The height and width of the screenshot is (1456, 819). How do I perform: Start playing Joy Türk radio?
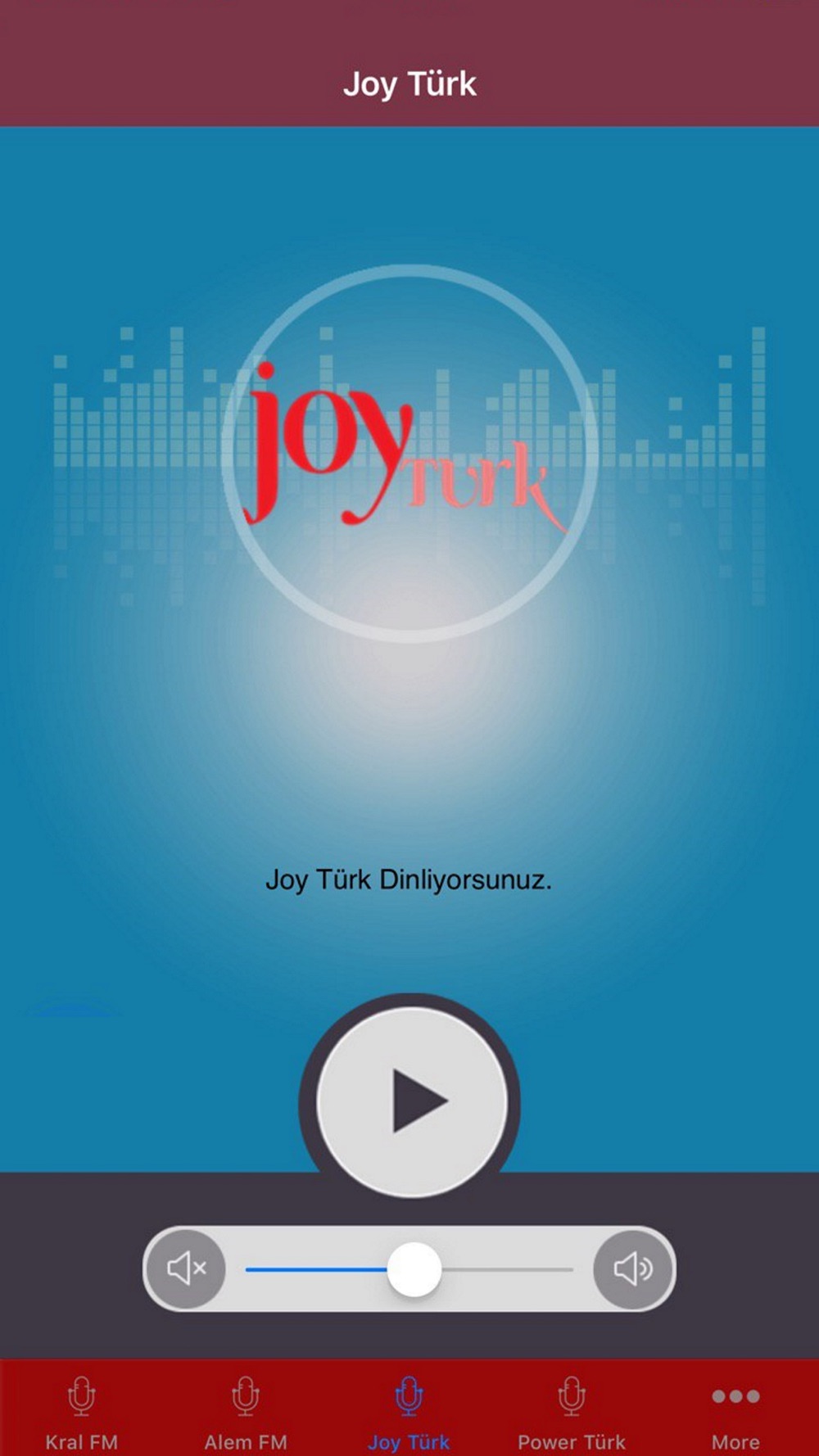(411, 1101)
